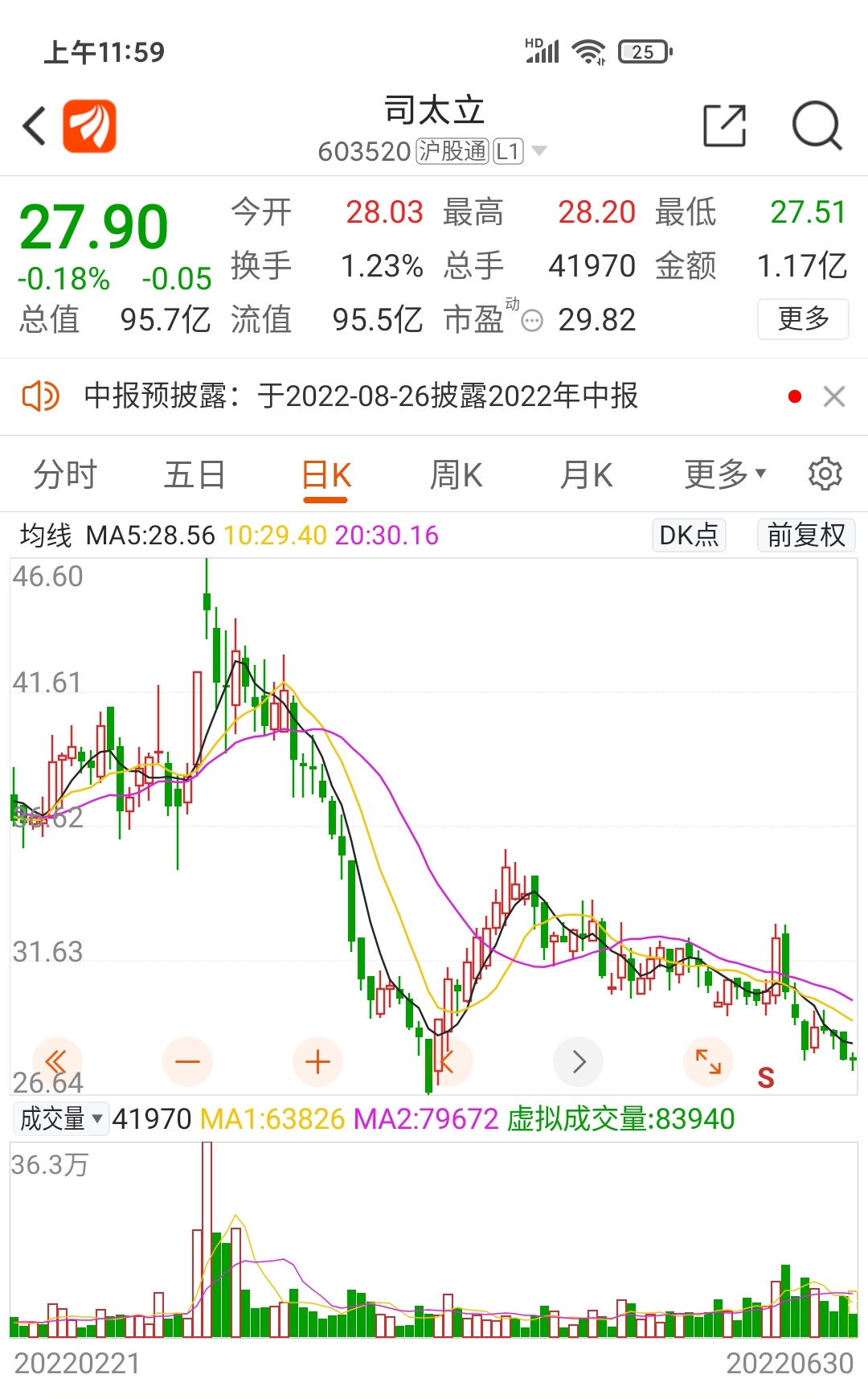Move chart forward with right chevron
Screen dimensions: 868x1399
click(x=579, y=1061)
